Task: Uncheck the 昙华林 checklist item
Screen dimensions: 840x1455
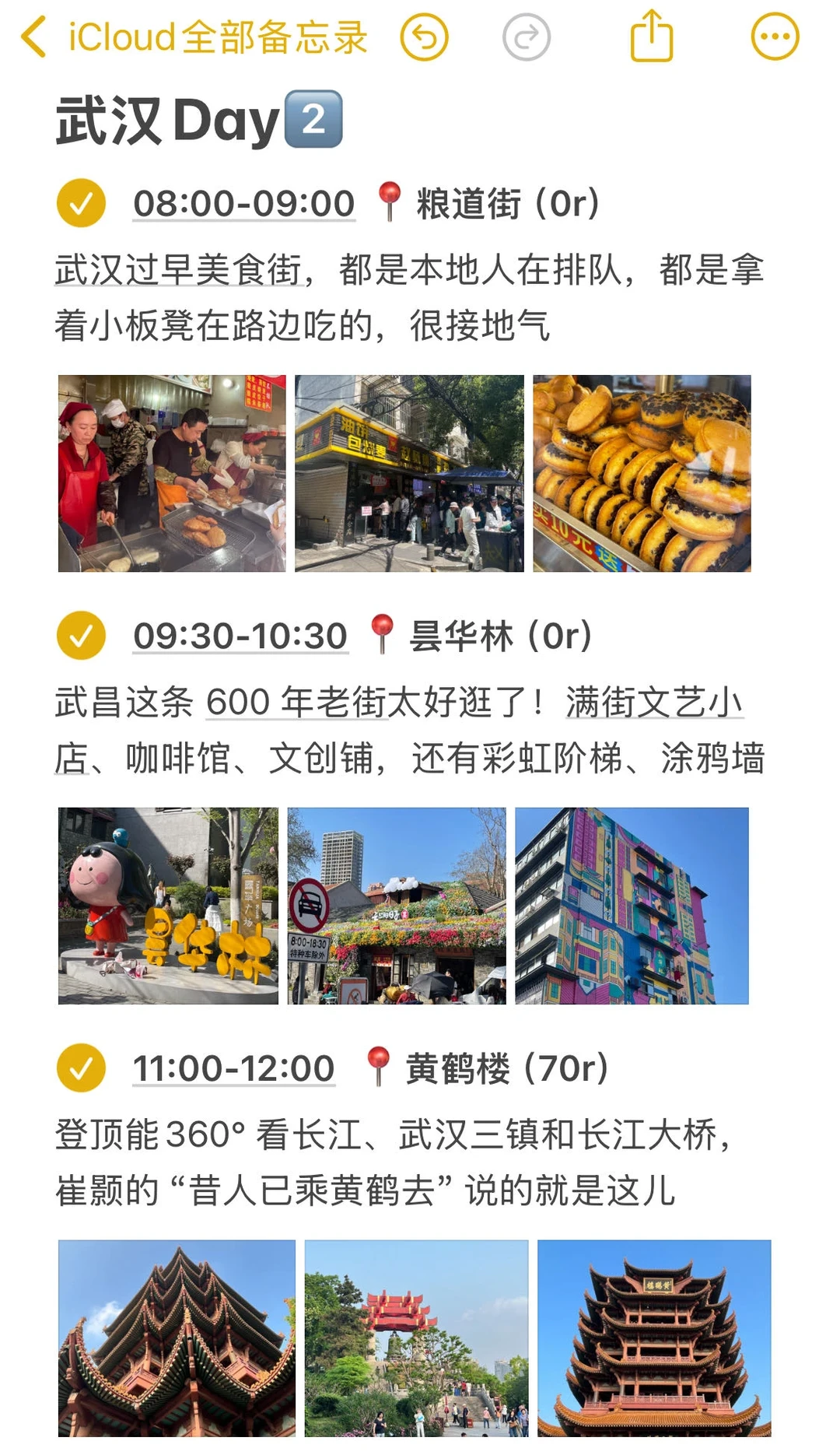Action: [81, 636]
